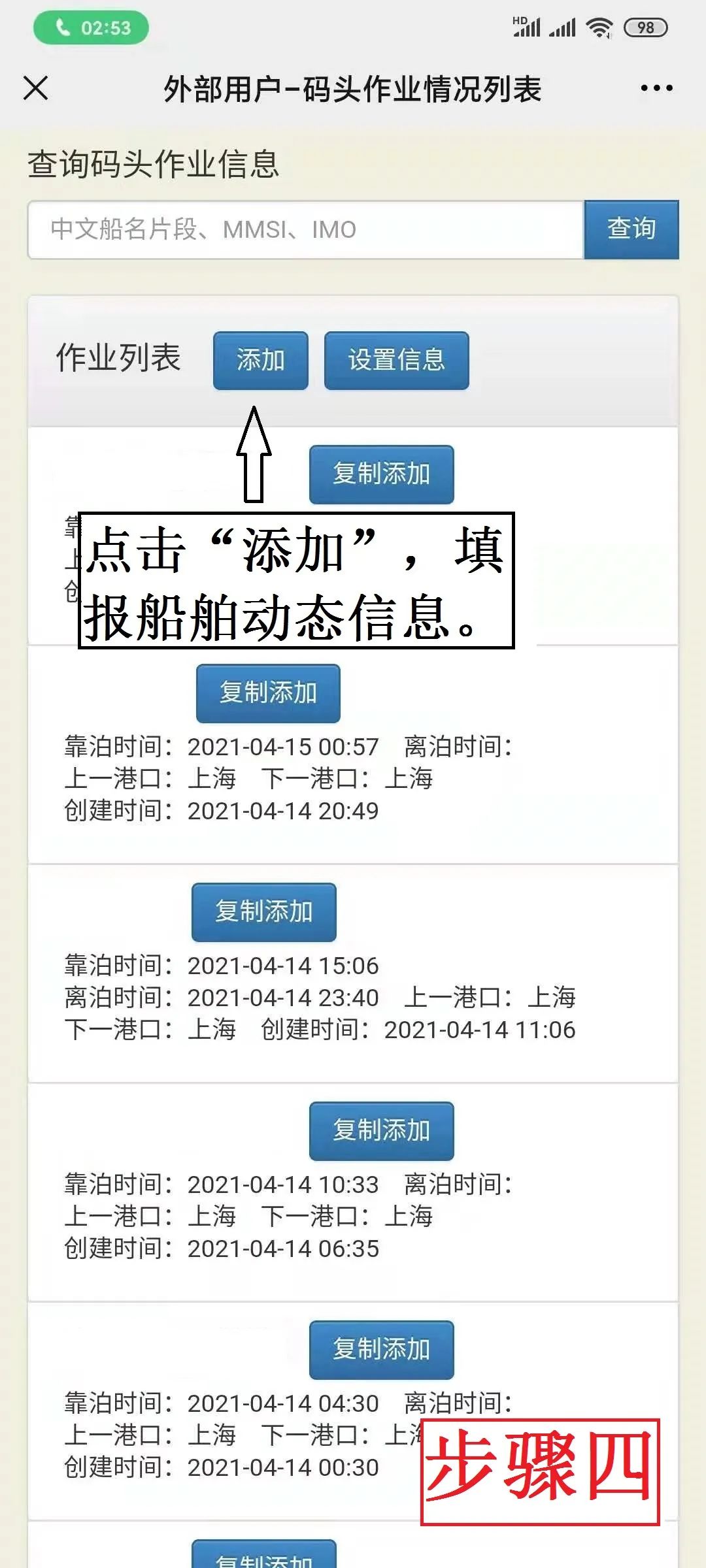Tap 添加 to add a new operation
Screen dimensions: 706x1568
pyautogui.click(x=260, y=360)
